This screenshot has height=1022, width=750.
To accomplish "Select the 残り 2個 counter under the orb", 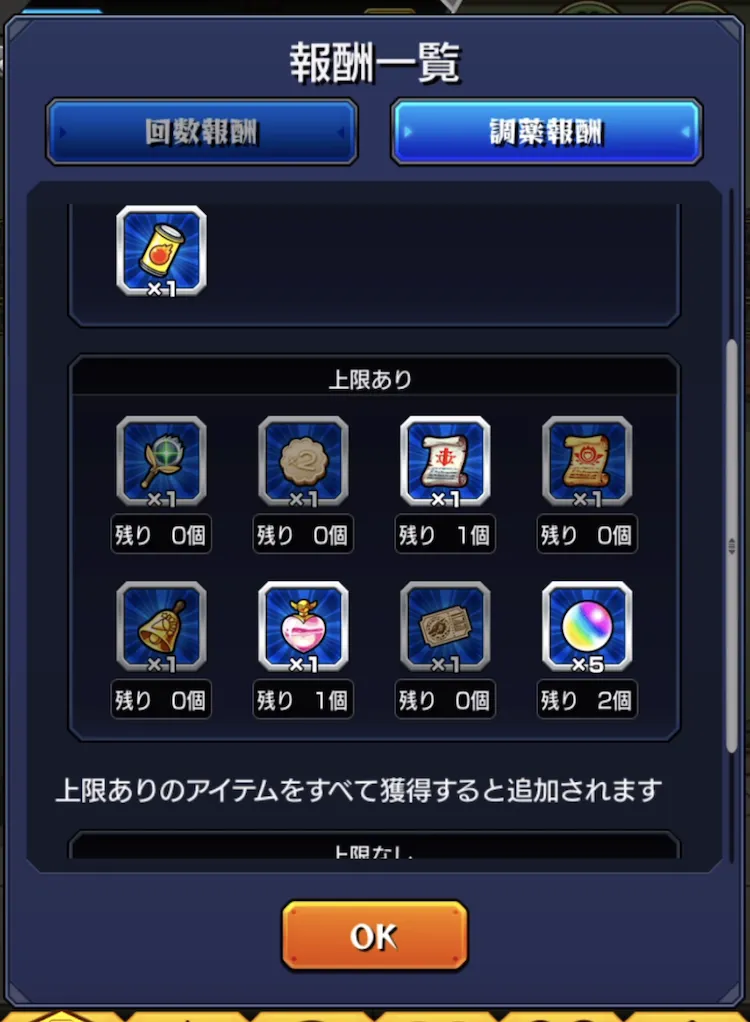I will point(587,700).
